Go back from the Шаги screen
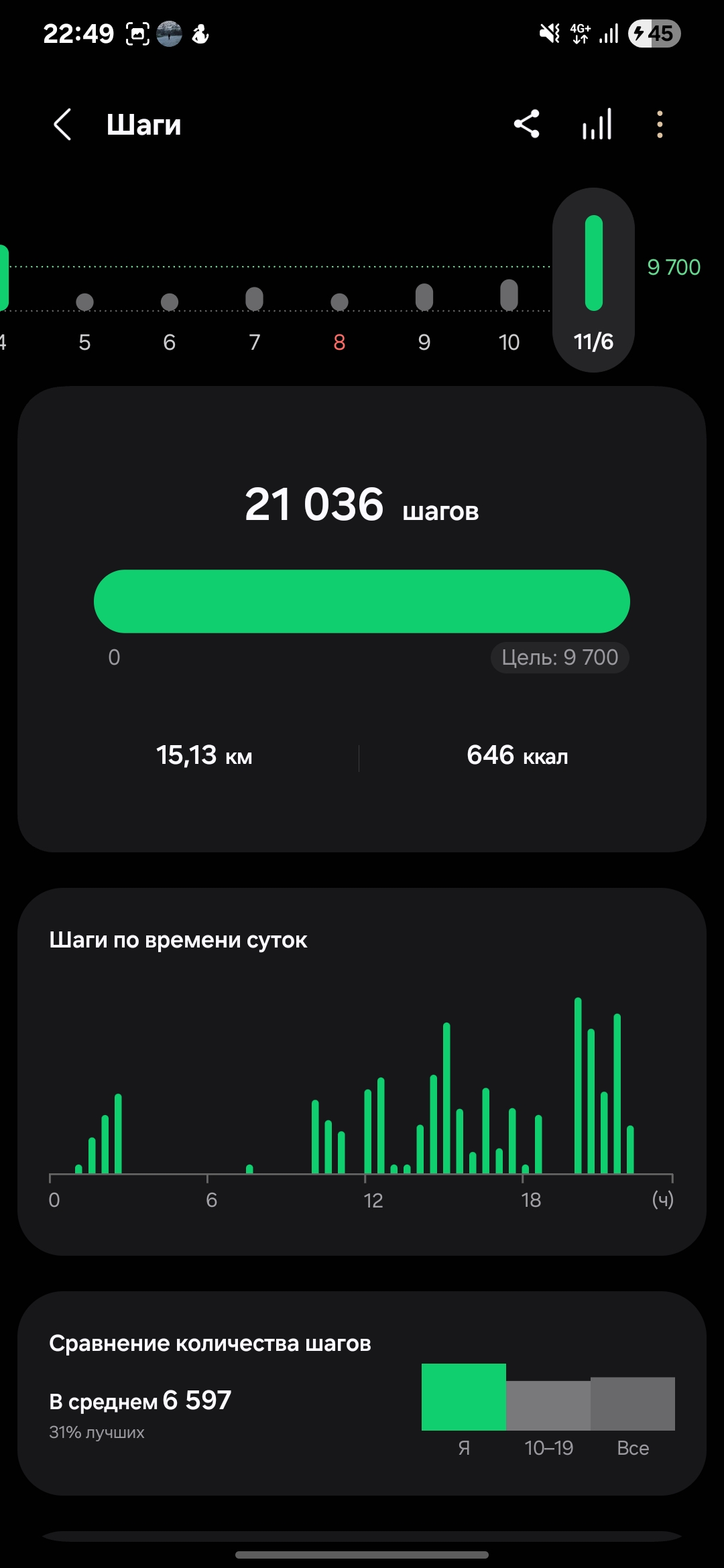The width and height of the screenshot is (724, 1568). [62, 125]
